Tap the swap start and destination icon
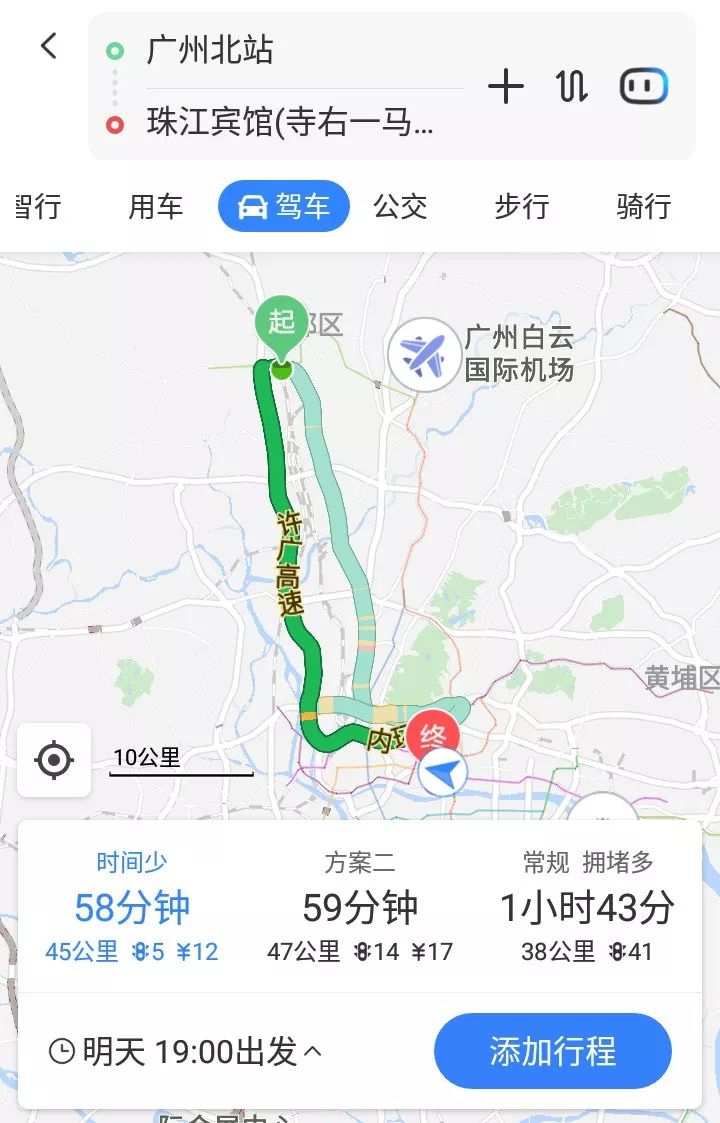 coord(570,86)
